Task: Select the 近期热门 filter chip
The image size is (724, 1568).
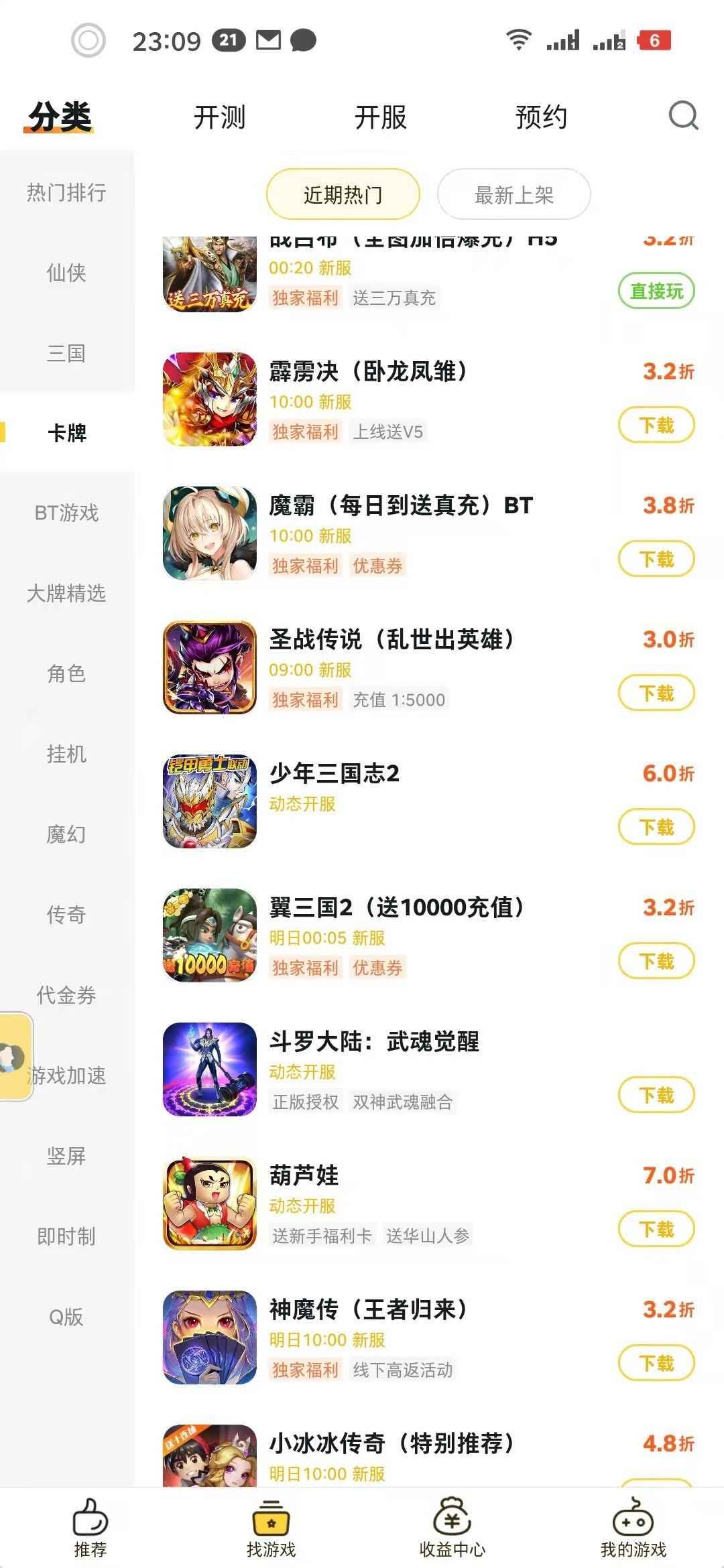Action: coord(343,195)
